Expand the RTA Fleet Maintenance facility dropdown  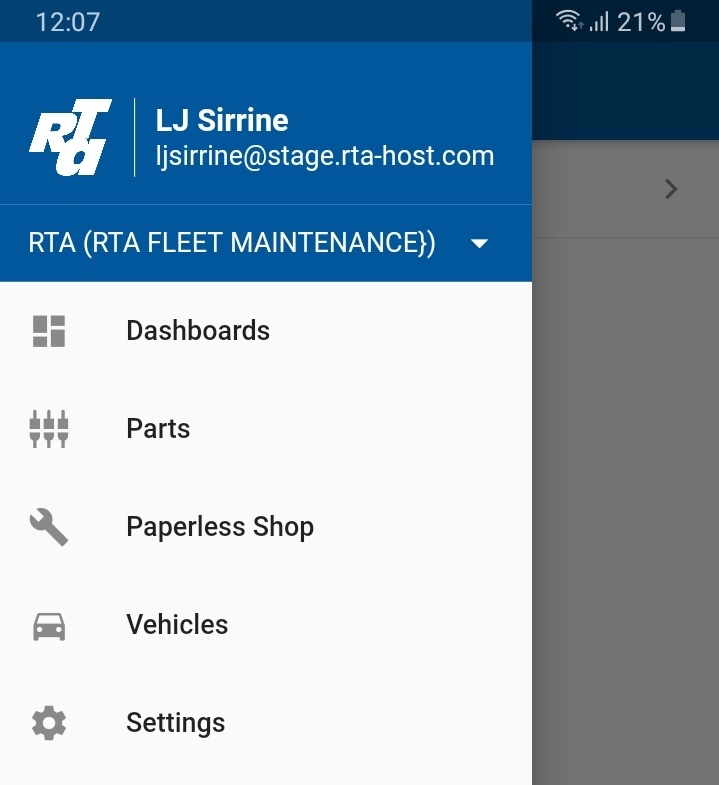pos(479,244)
